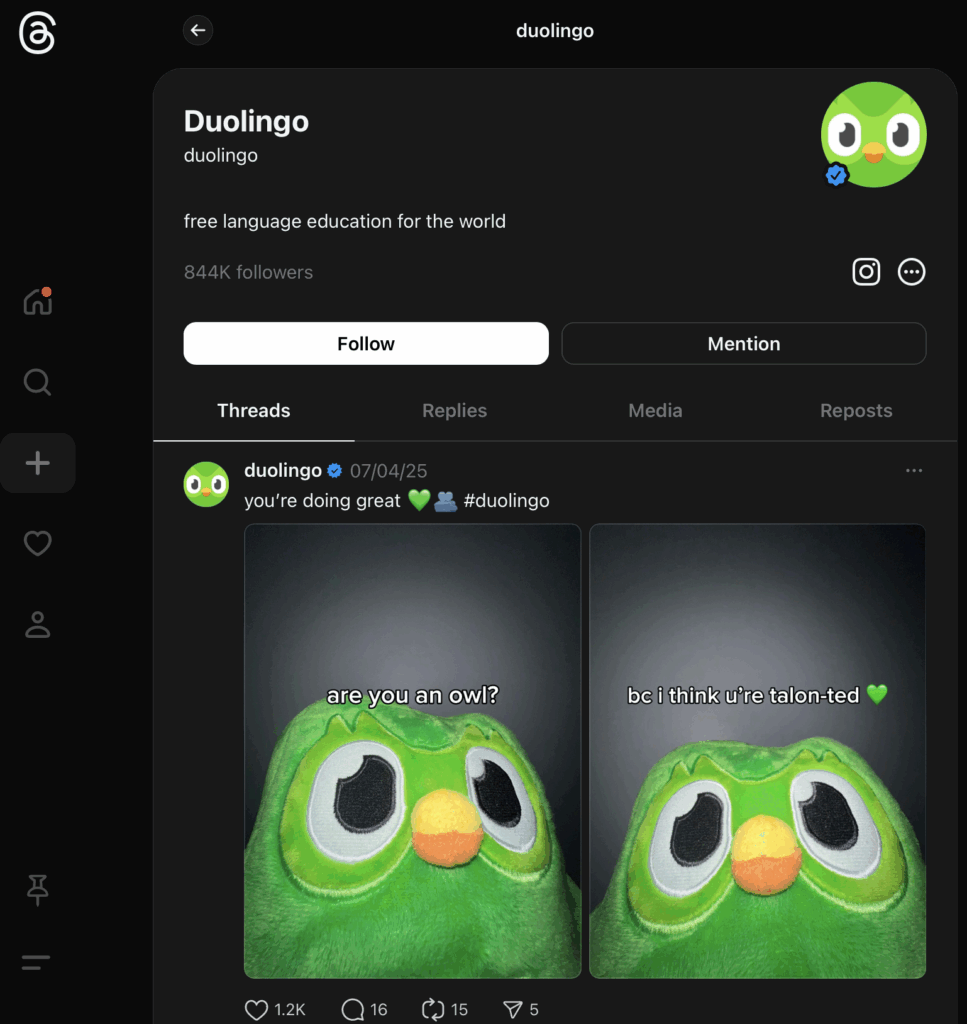
Task: Go to the Home feed
Action: pyautogui.click(x=37, y=301)
